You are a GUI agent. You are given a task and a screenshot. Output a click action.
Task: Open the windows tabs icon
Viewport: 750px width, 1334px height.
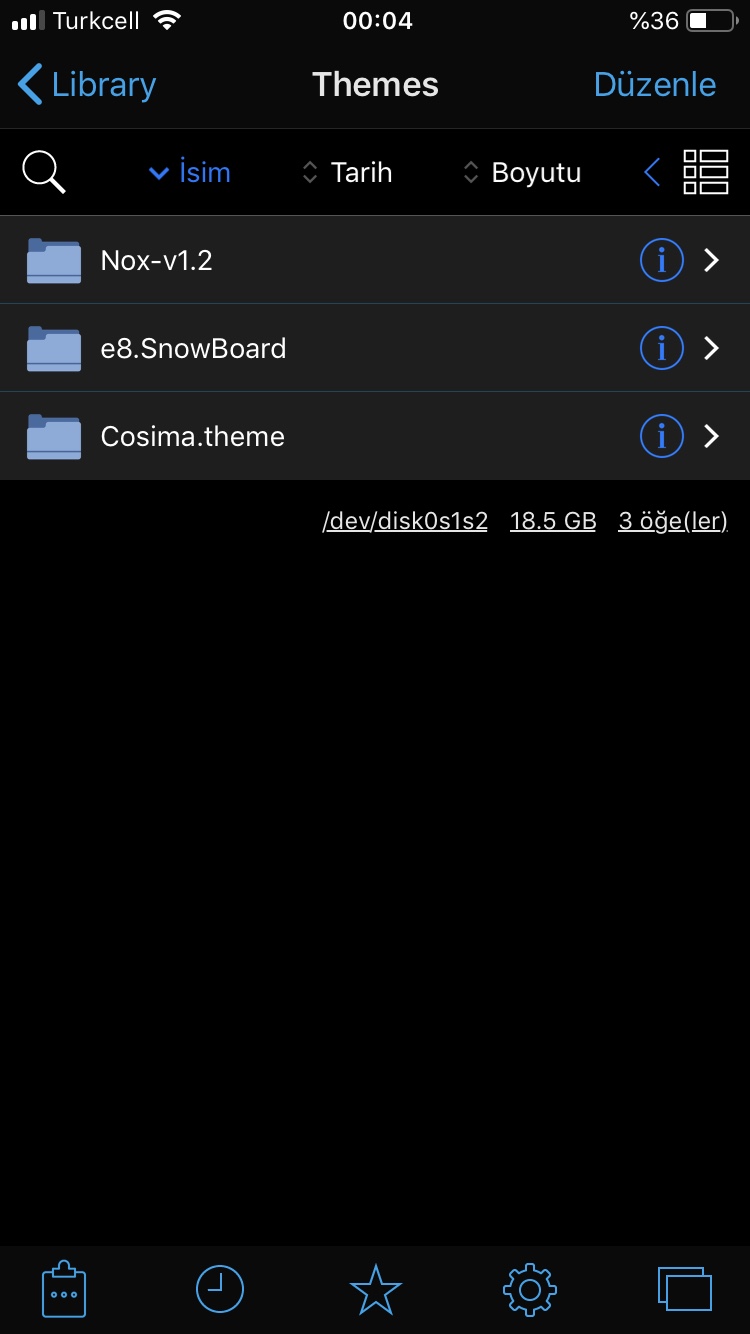point(685,1289)
